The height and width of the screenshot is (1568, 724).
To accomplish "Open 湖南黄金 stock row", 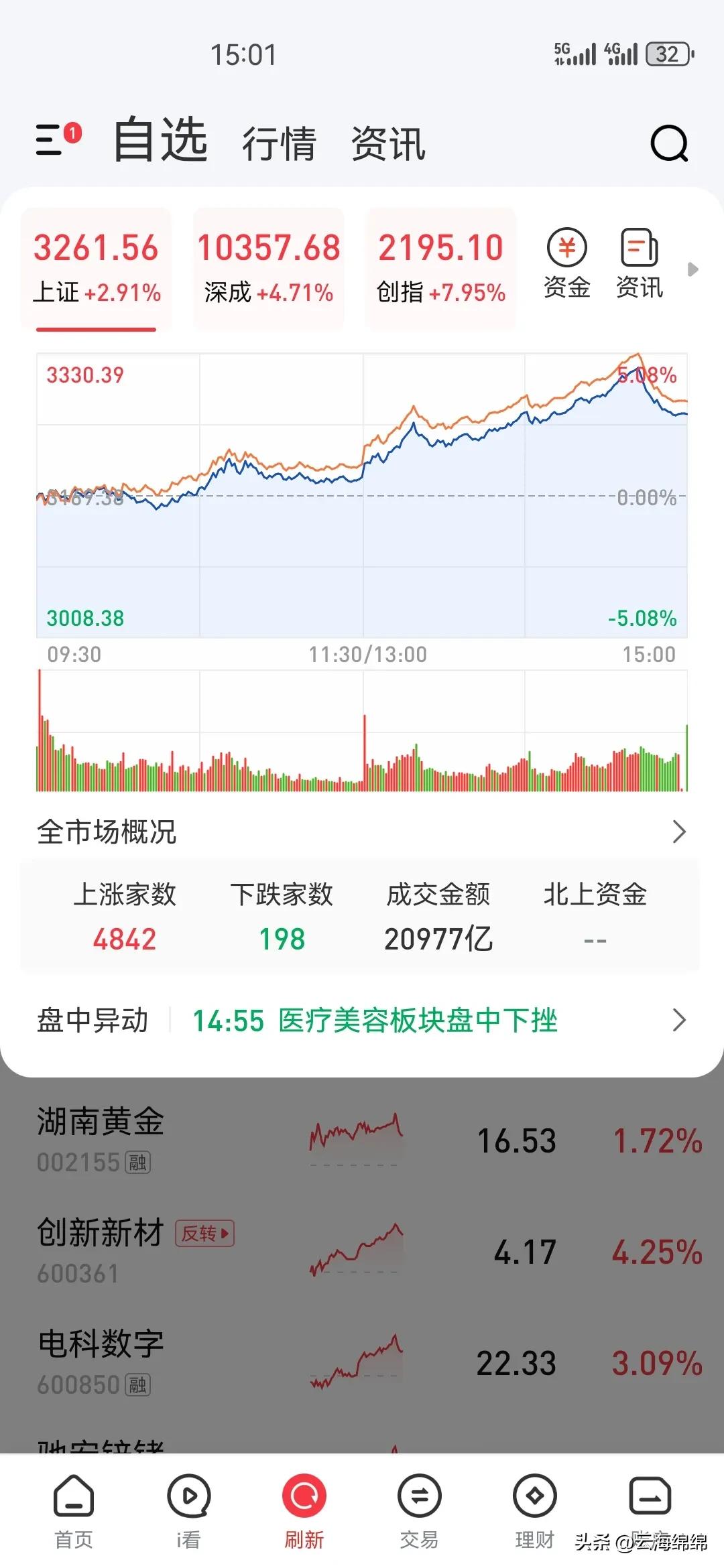I will coord(362,1141).
